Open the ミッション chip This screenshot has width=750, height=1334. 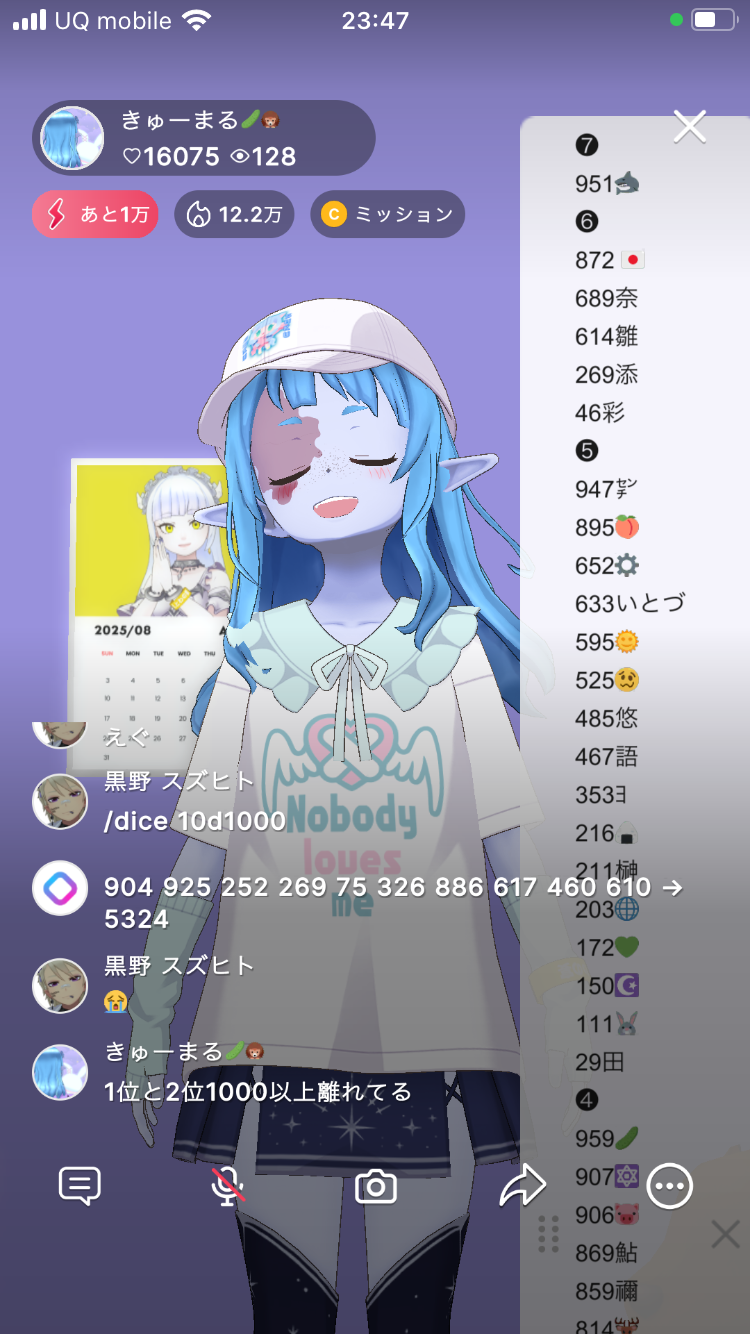[x=387, y=215]
